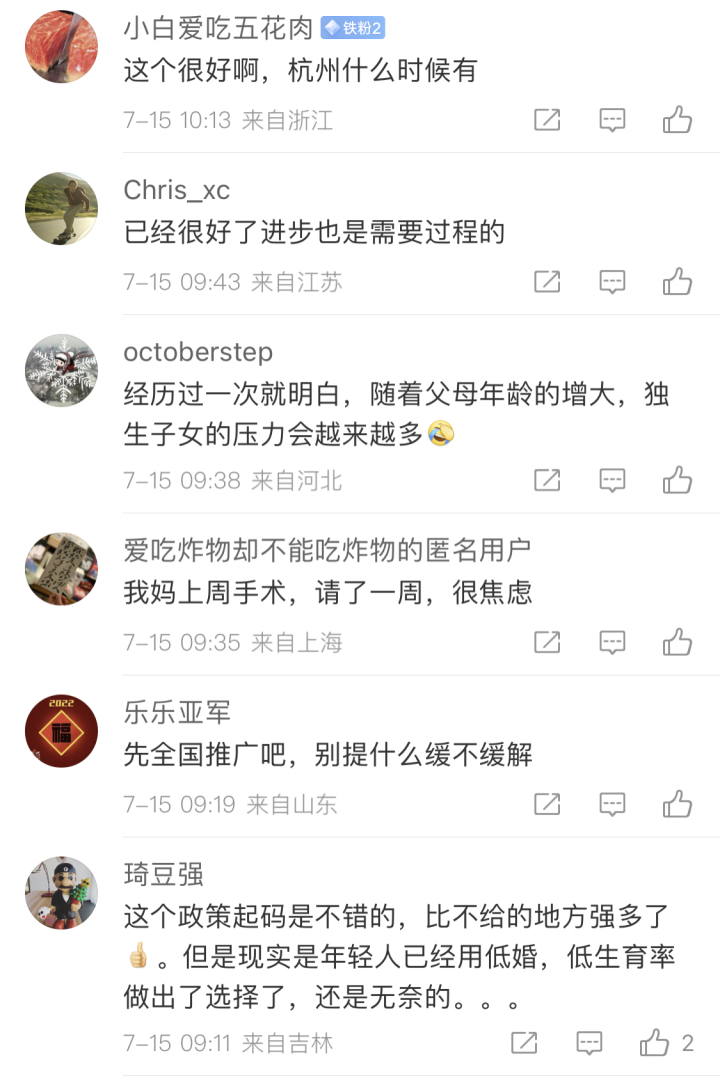The image size is (720, 1076).
Task: Like 乐乐亚军's comment
Action: click(x=677, y=803)
